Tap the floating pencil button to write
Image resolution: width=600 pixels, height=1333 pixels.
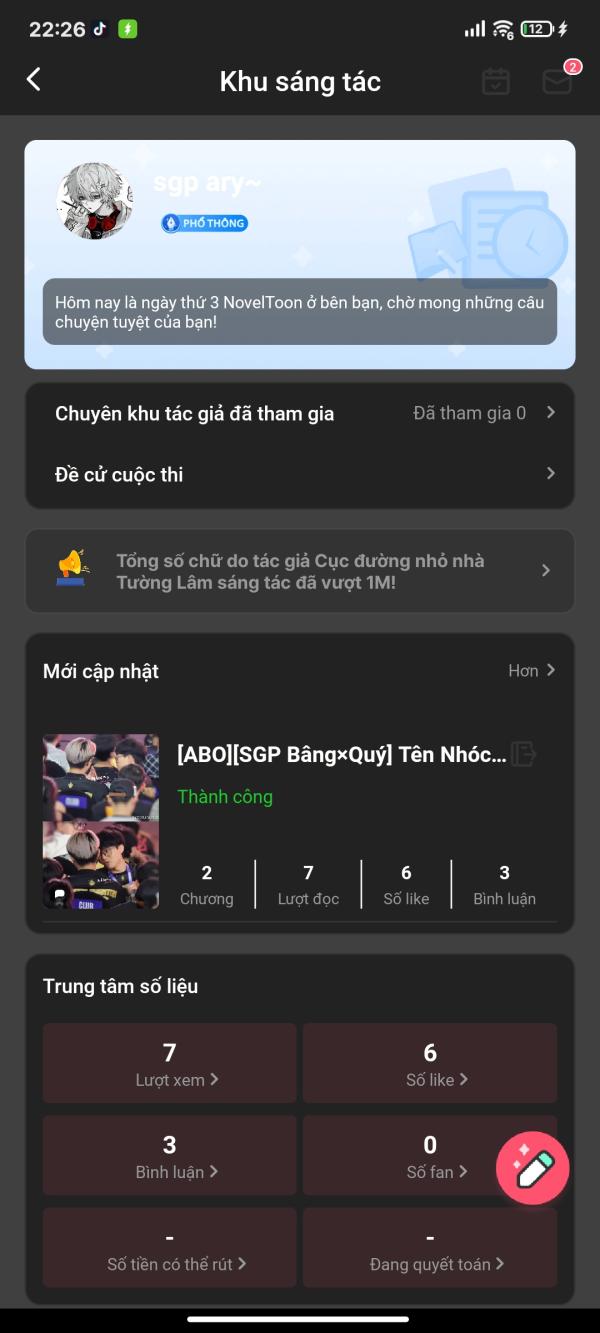coord(532,1167)
